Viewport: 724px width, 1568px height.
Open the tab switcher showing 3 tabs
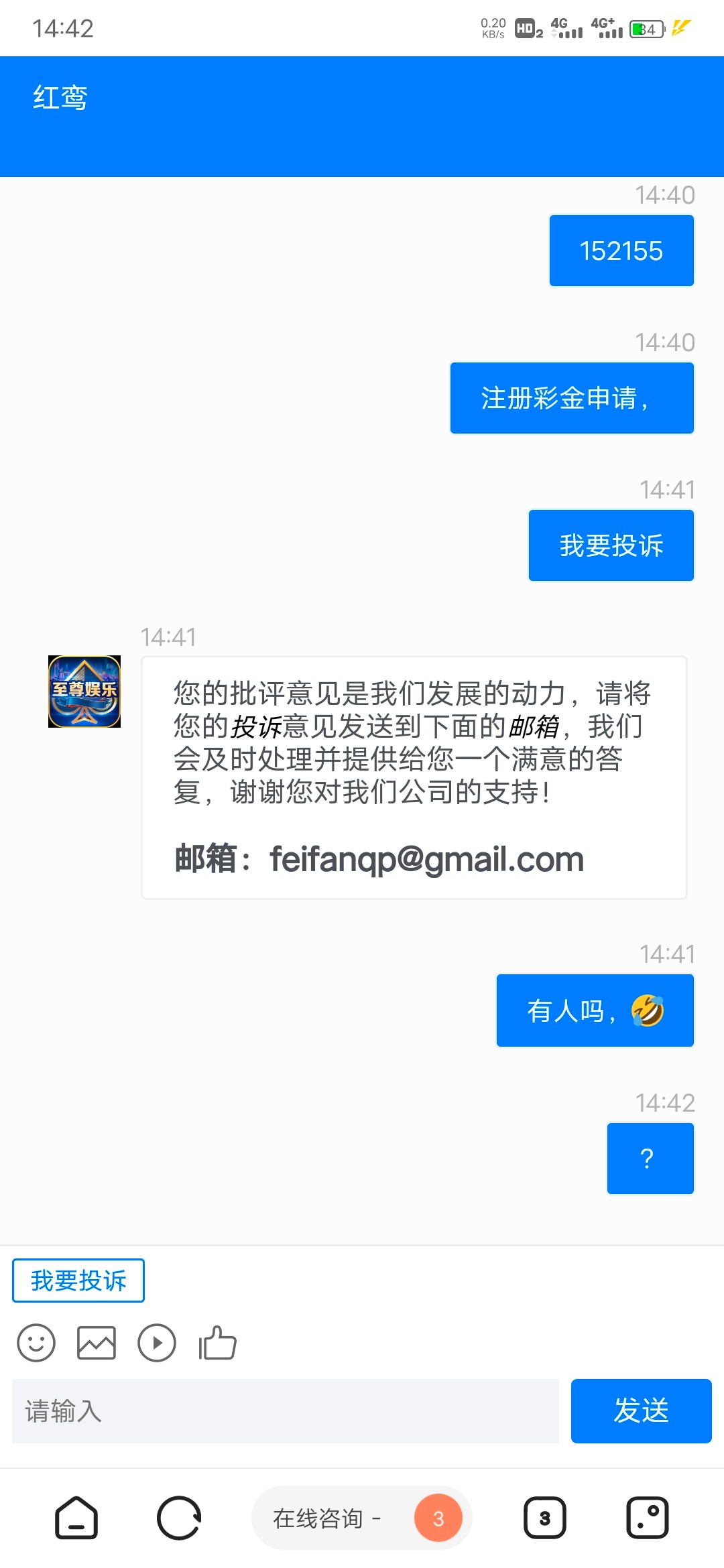[x=544, y=1518]
